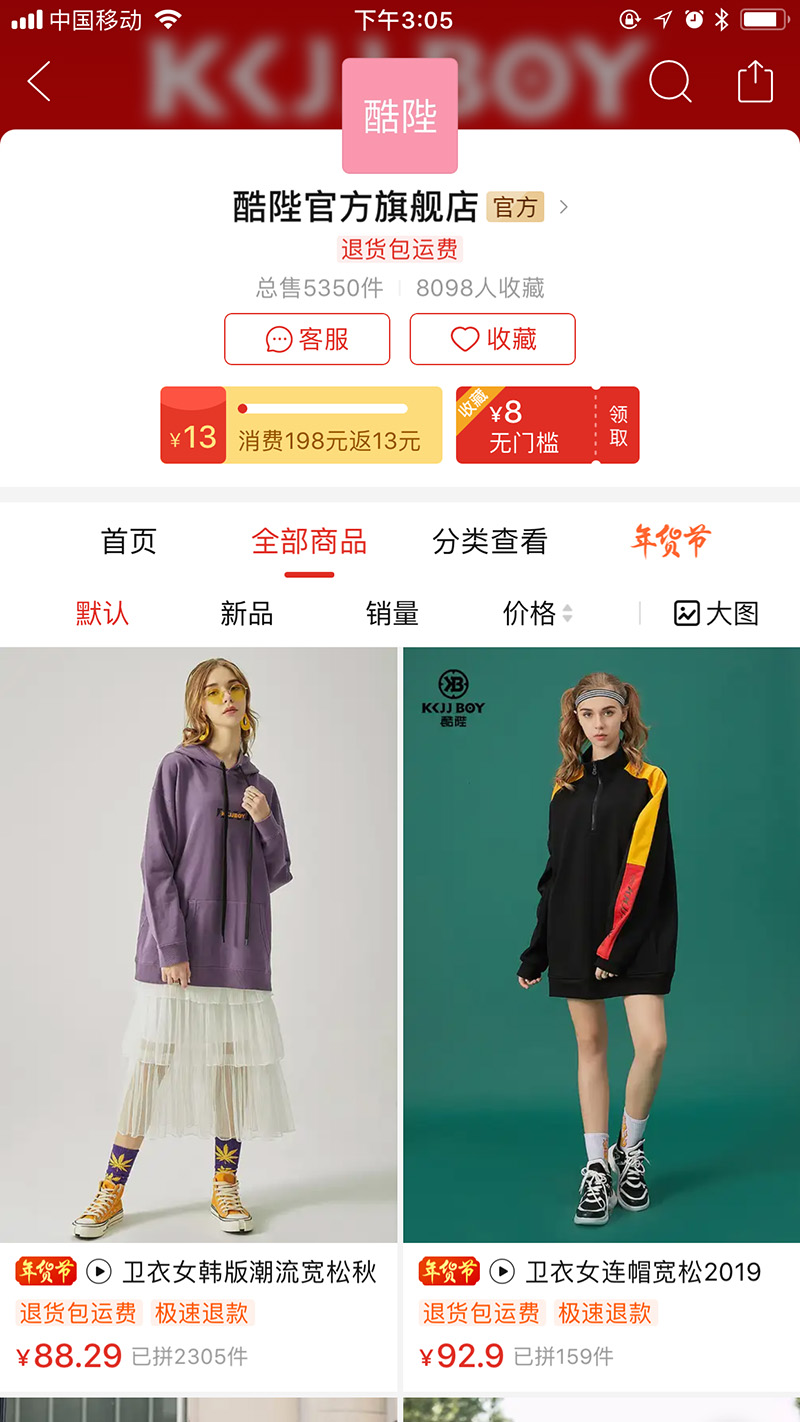The height and width of the screenshot is (1422, 800).
Task: Sort products by 新品
Action: point(247,613)
